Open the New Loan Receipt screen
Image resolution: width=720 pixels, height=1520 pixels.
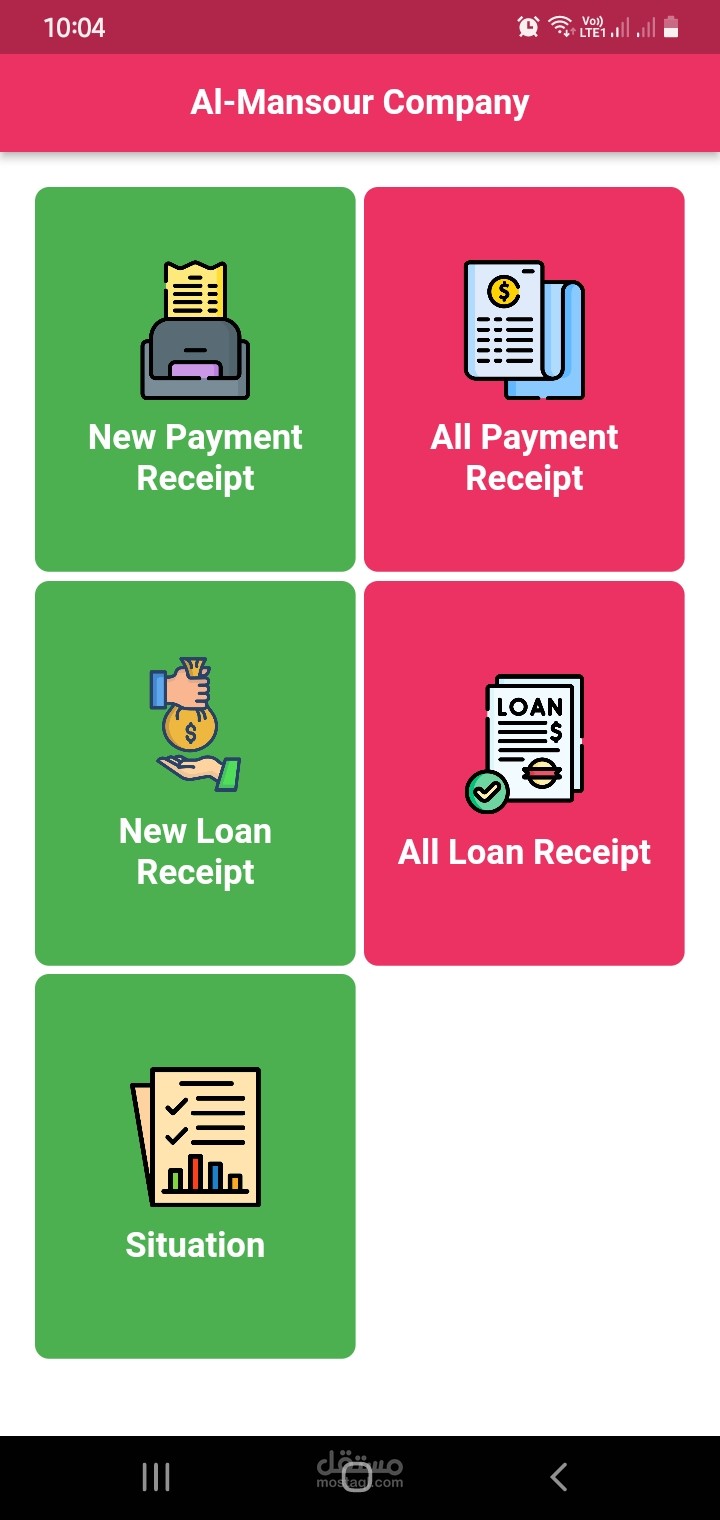click(x=193, y=772)
